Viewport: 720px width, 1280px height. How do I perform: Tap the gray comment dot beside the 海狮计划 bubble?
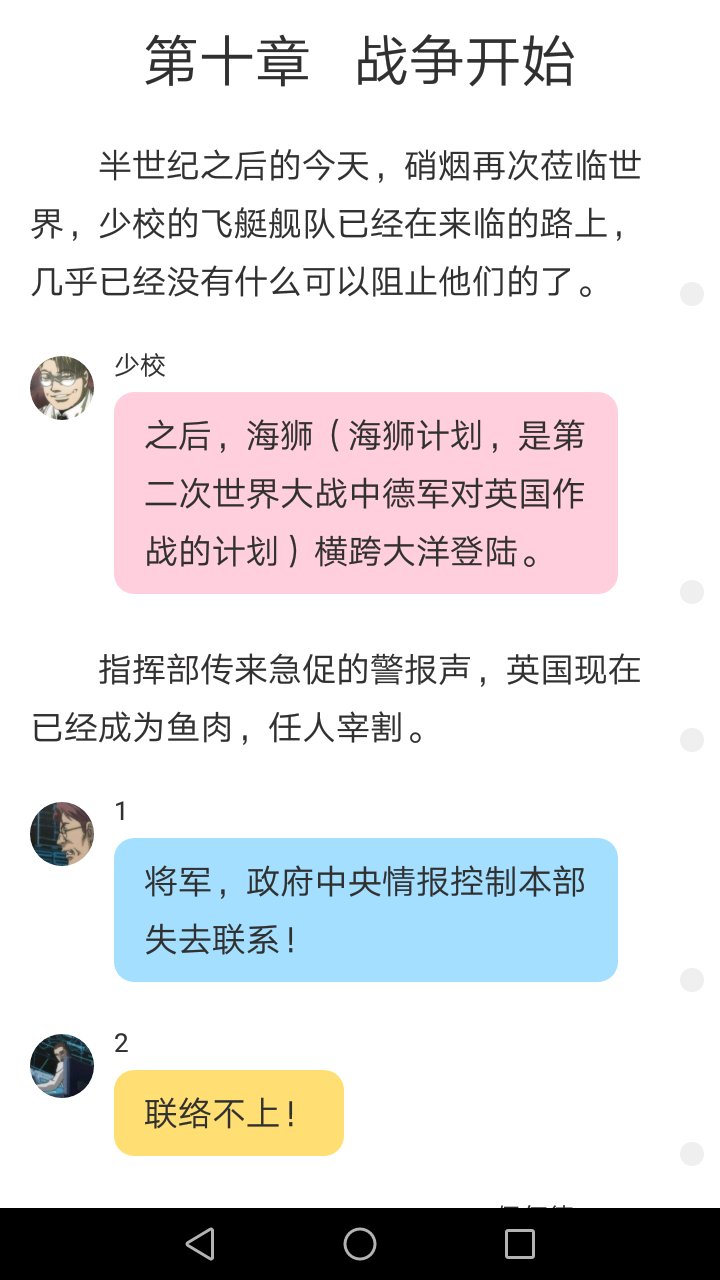tap(692, 592)
